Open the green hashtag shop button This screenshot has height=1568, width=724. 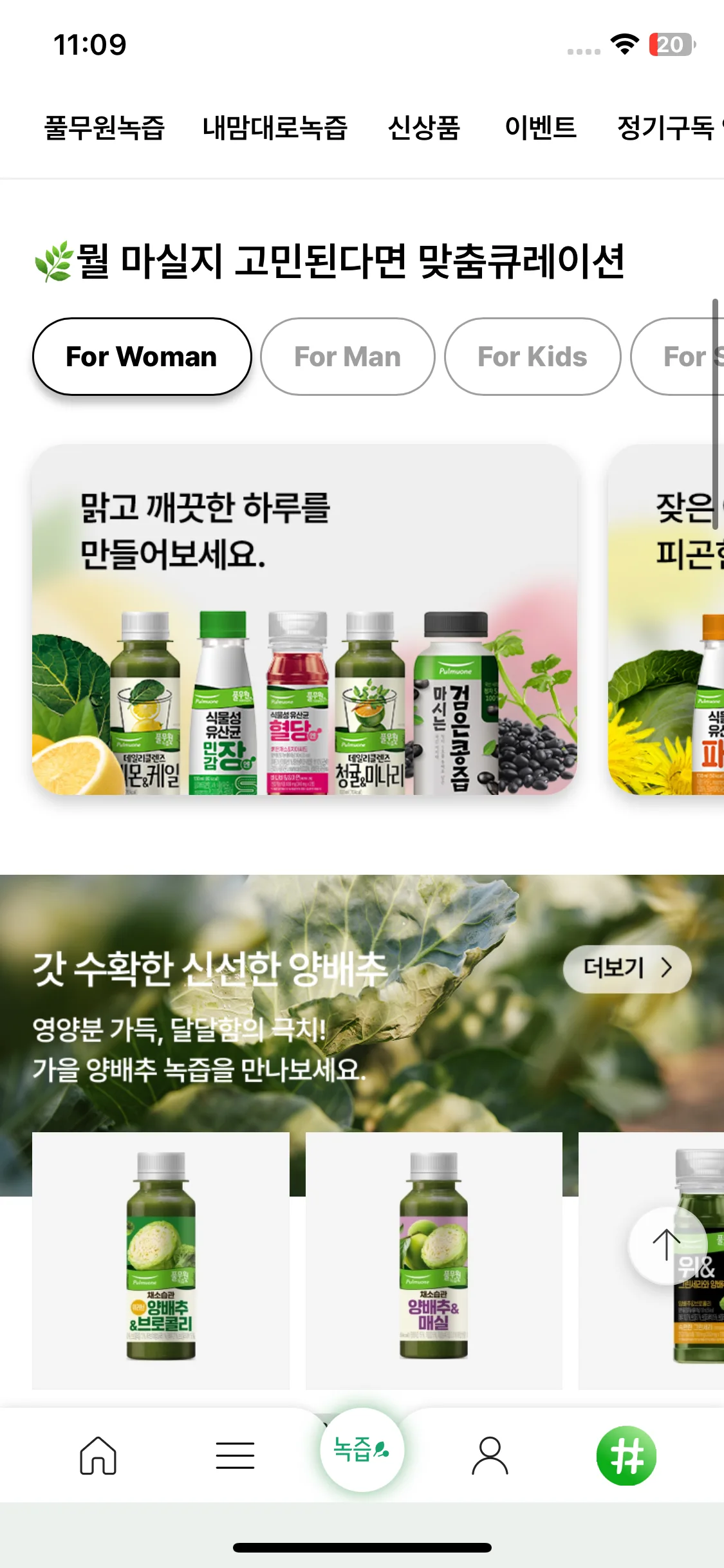(x=626, y=1455)
